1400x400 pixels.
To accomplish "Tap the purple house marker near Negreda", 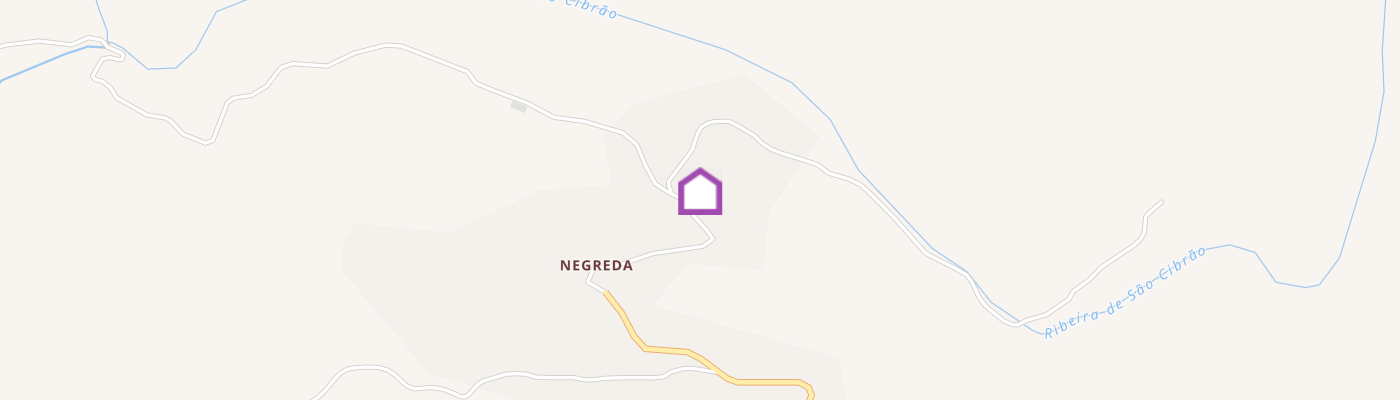I will coord(700,192).
